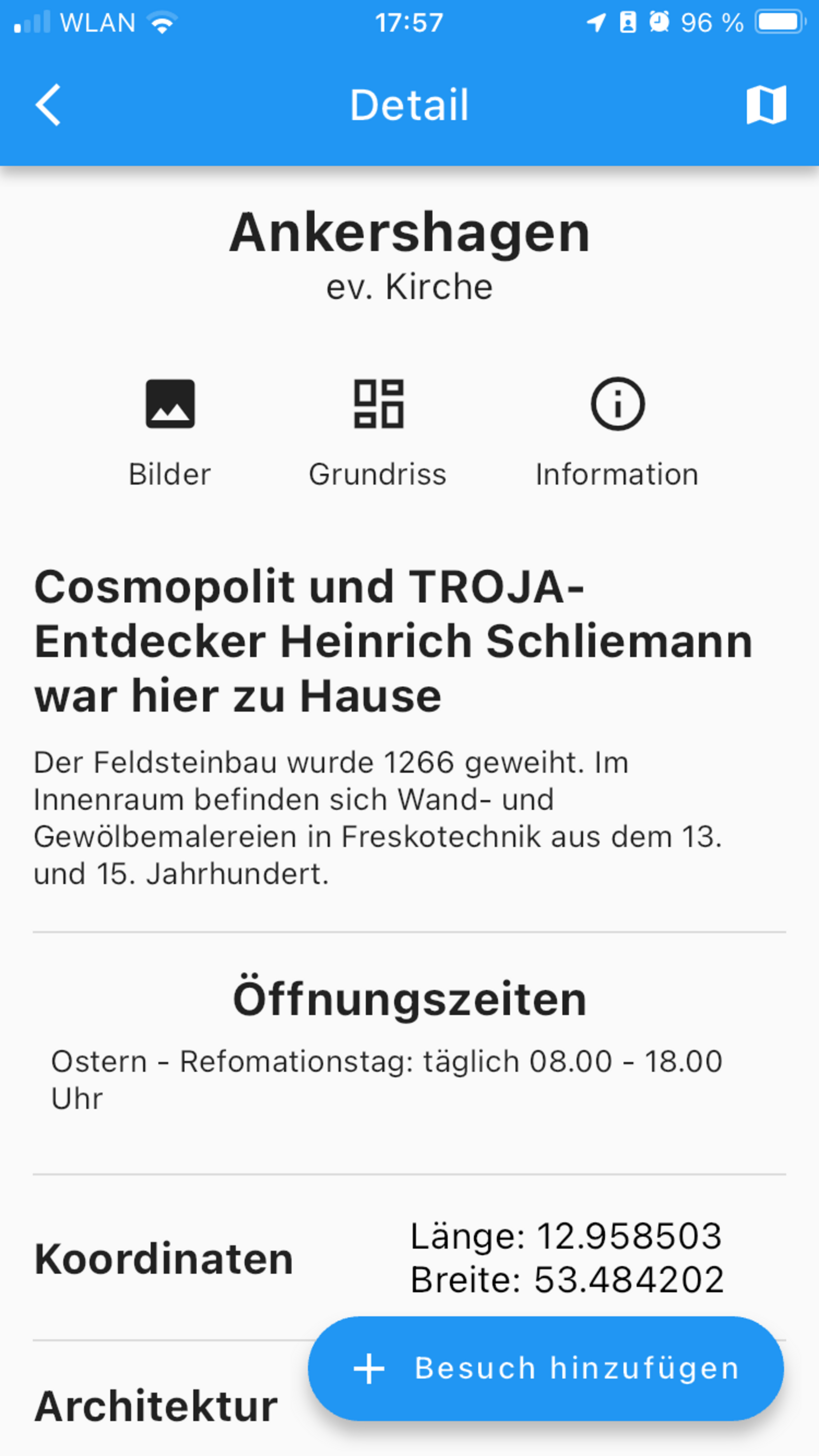Tap Besuch hinzufügen to add a visit
The width and height of the screenshot is (819, 1456).
click(546, 1368)
